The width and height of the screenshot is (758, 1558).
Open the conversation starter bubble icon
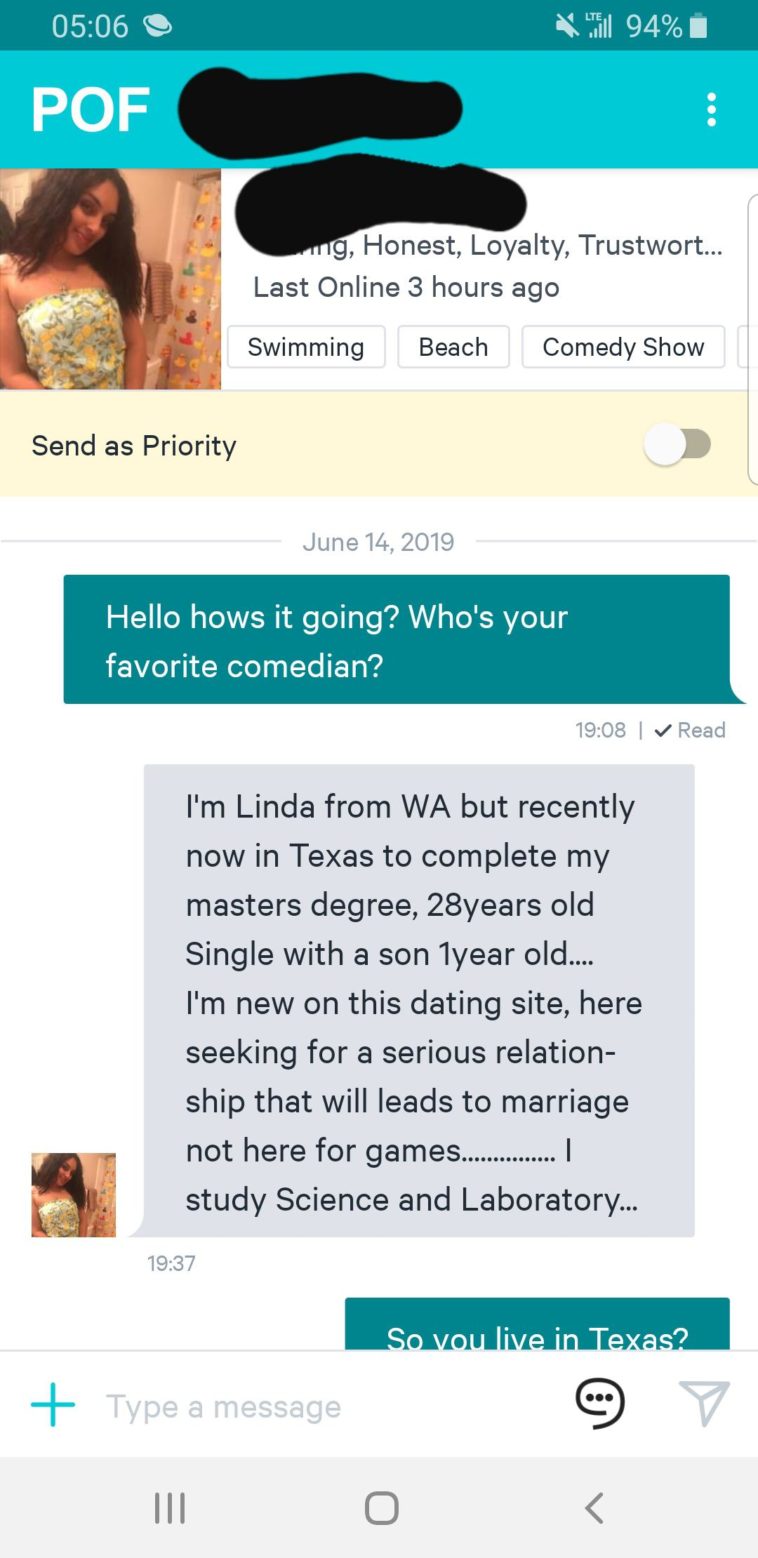(x=600, y=1402)
